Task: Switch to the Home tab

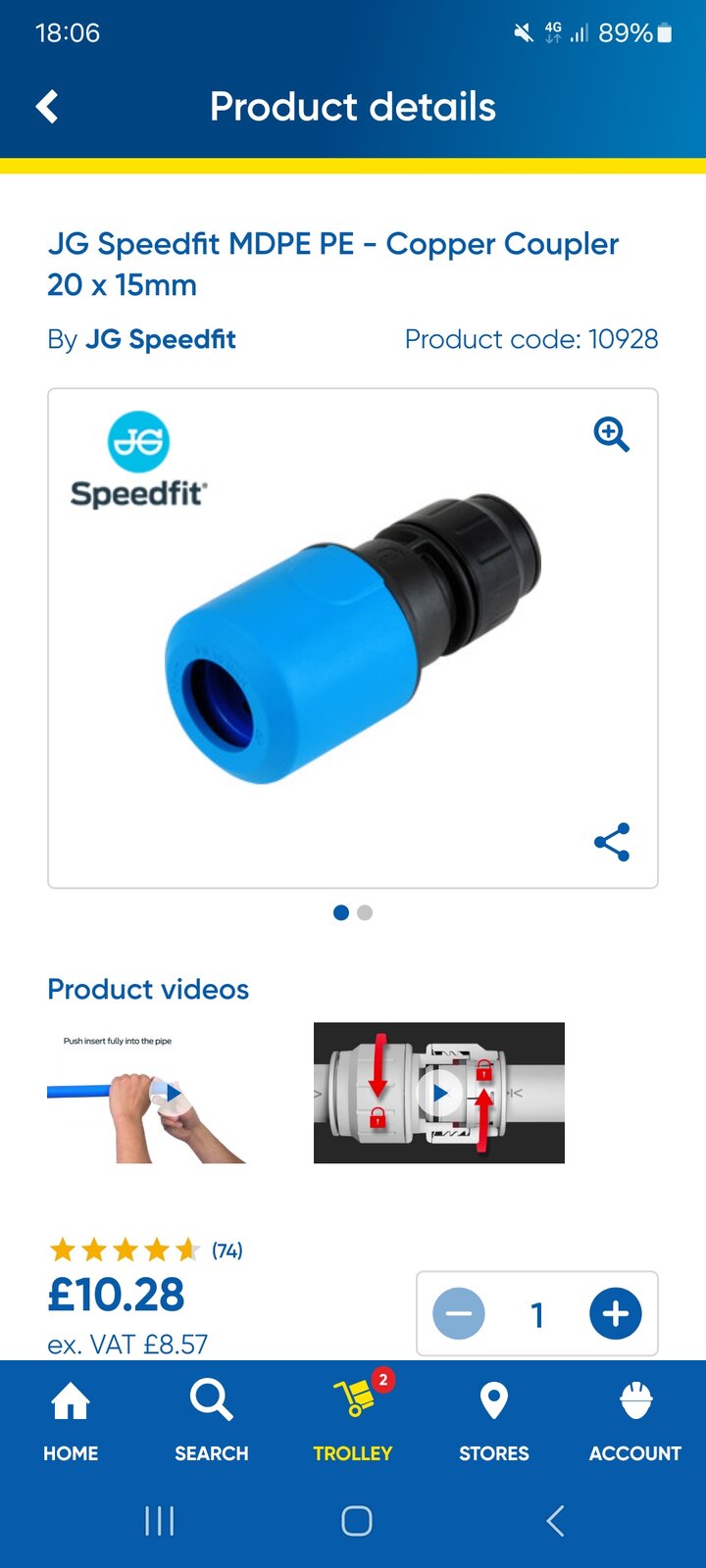Action: click(x=71, y=1419)
